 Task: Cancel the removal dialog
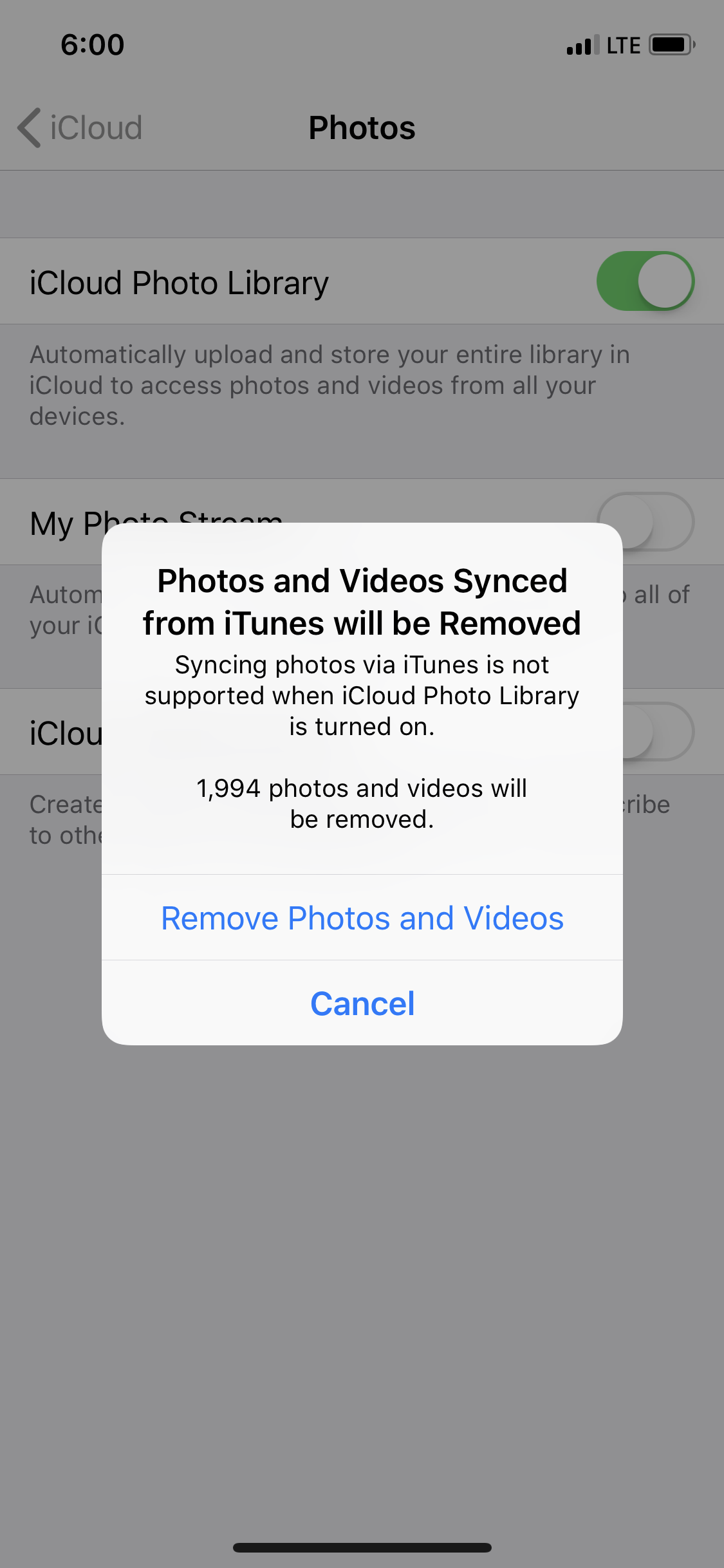click(362, 1003)
